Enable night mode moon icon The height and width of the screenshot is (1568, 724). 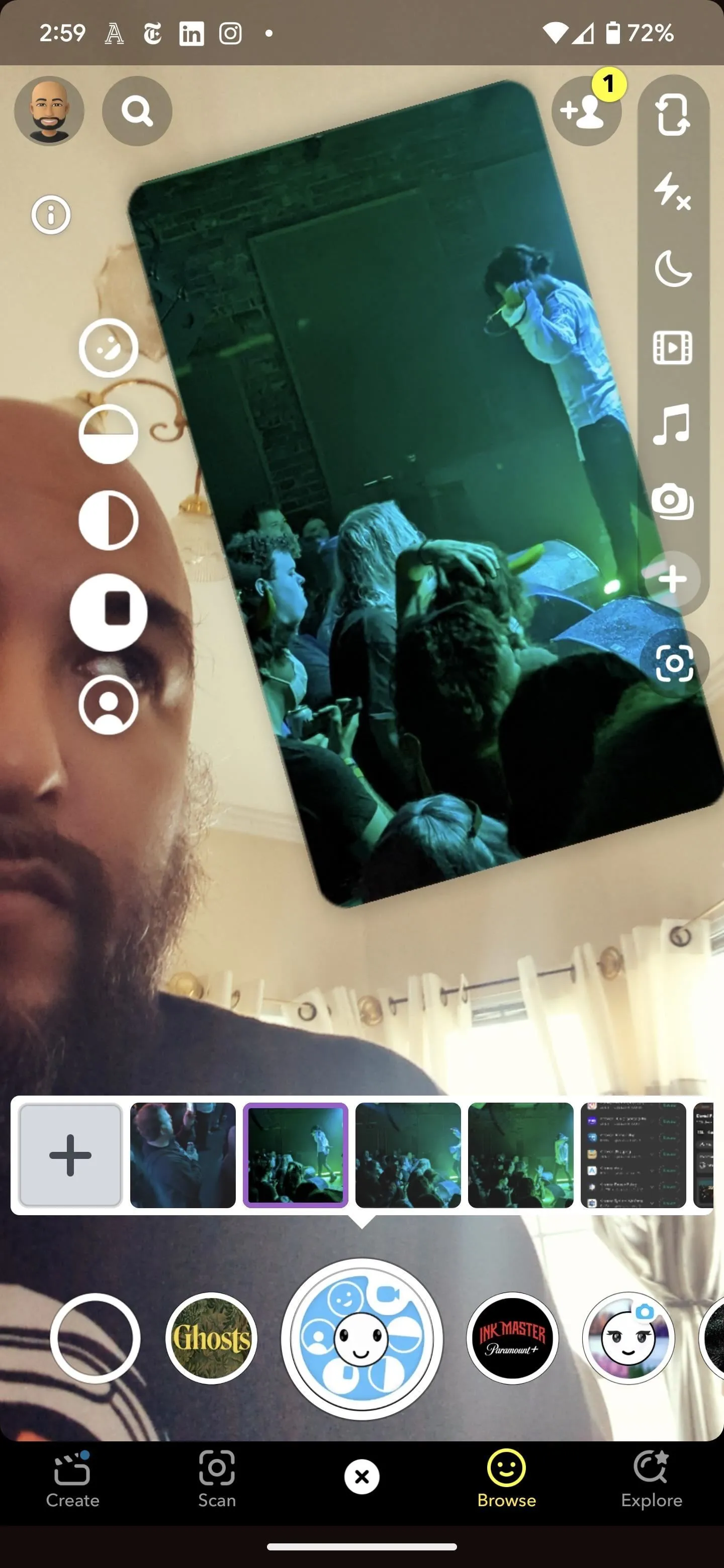672,269
